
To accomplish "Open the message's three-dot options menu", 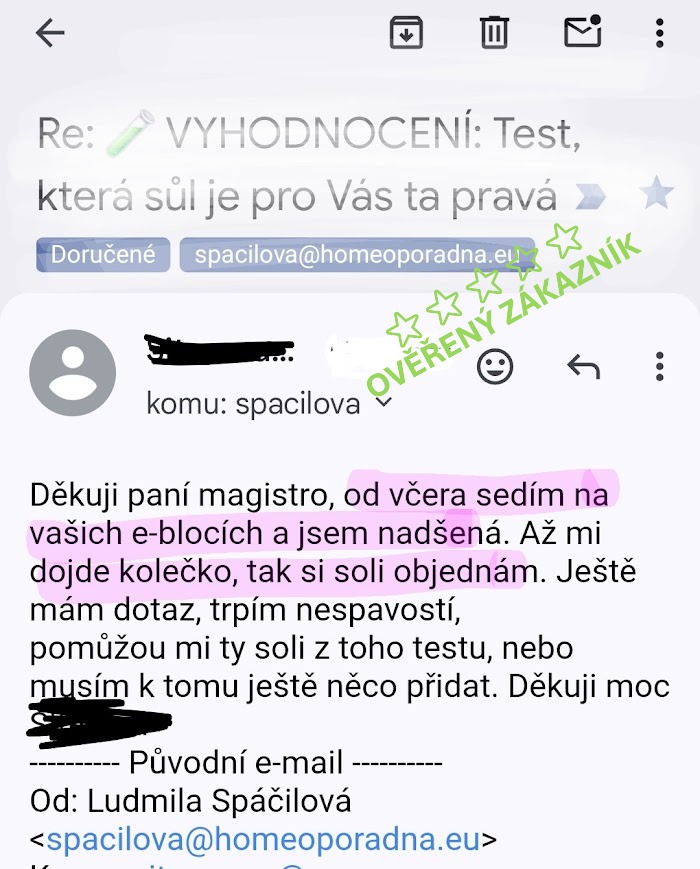I will pyautogui.click(x=659, y=367).
